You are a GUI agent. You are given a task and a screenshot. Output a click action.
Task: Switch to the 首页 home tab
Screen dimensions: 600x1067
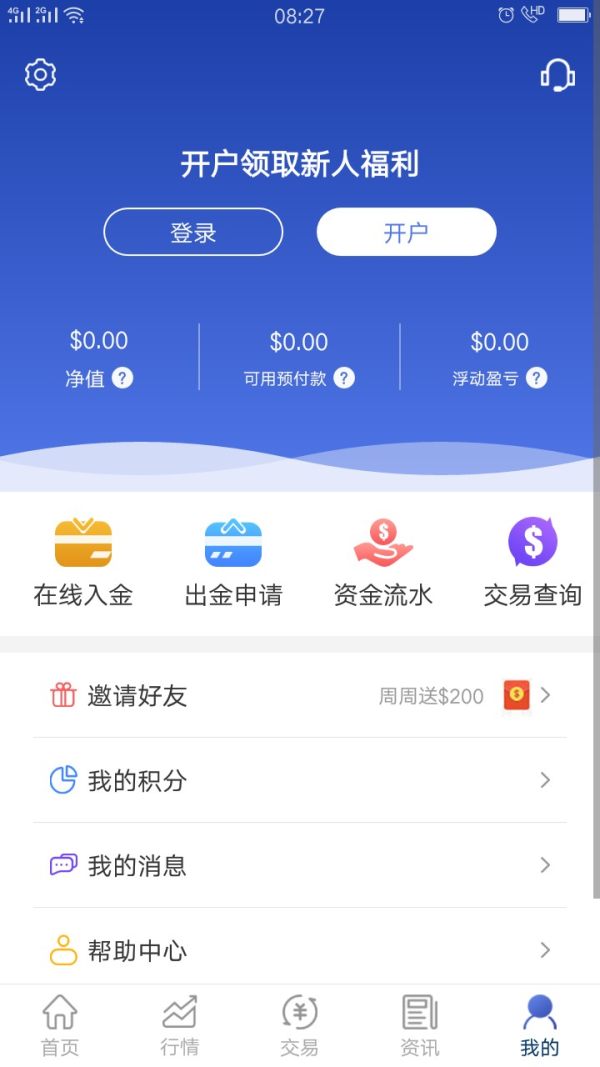[x=60, y=1025]
